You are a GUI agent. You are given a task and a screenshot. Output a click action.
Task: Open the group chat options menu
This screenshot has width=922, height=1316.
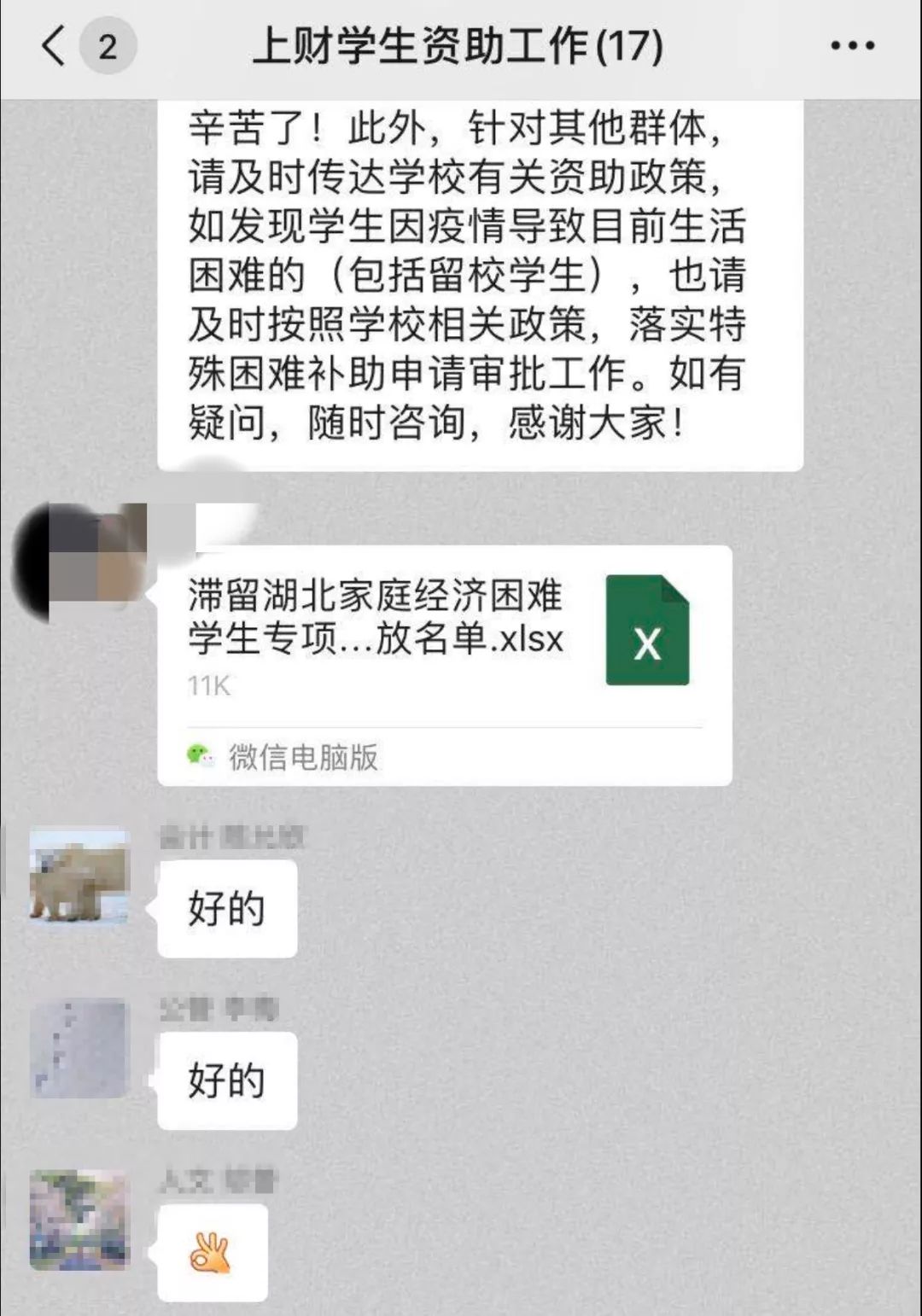coord(852,46)
